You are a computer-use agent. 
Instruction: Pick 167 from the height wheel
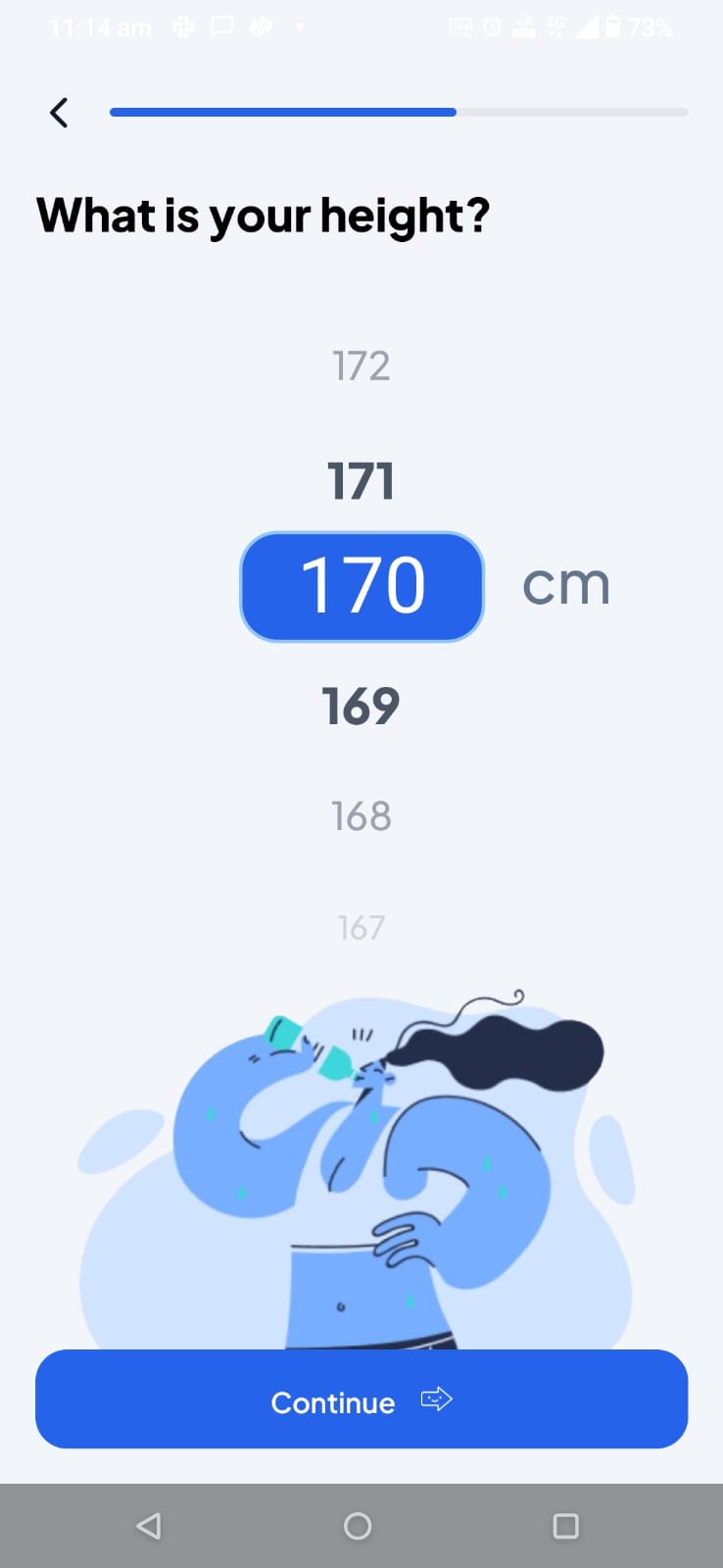tap(361, 927)
